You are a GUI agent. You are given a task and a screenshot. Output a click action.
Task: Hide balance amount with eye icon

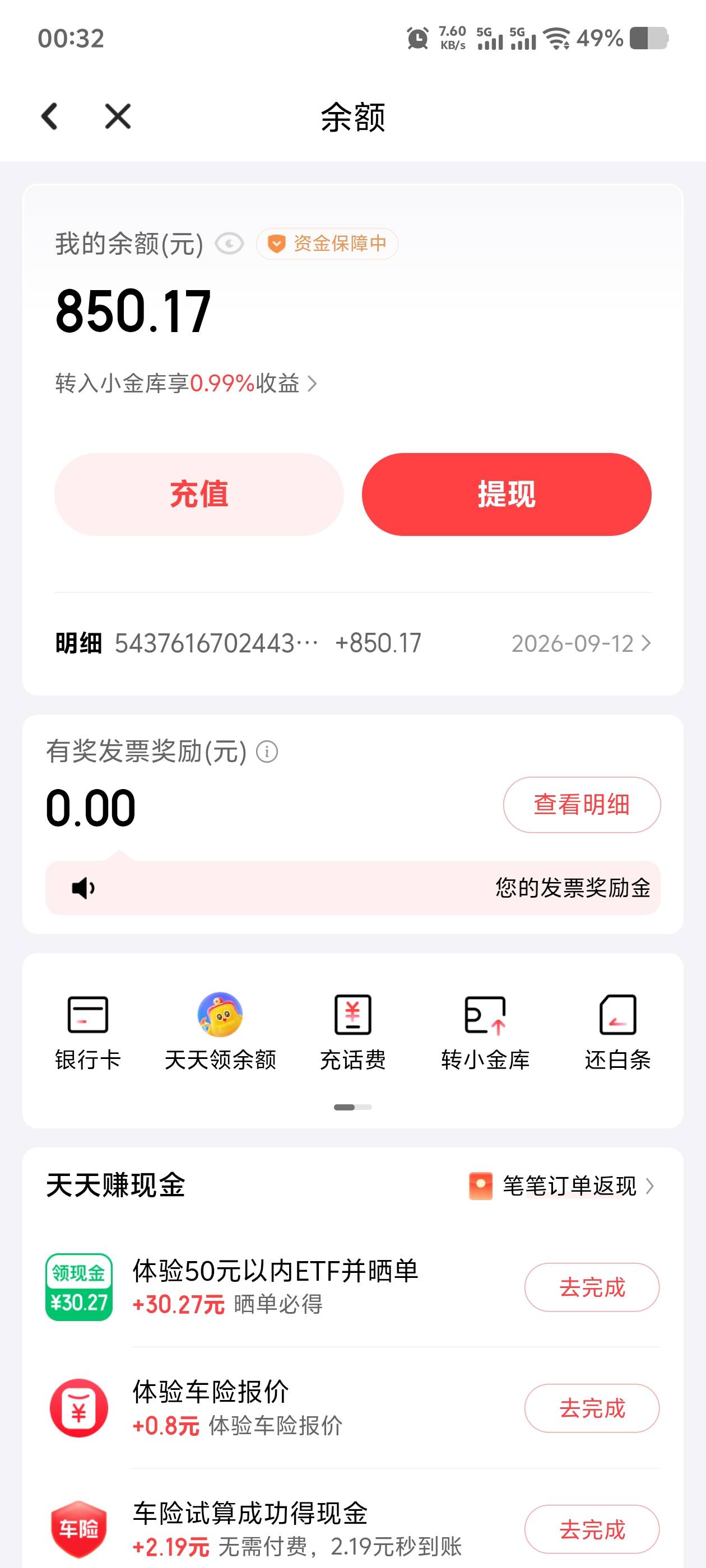coord(230,244)
